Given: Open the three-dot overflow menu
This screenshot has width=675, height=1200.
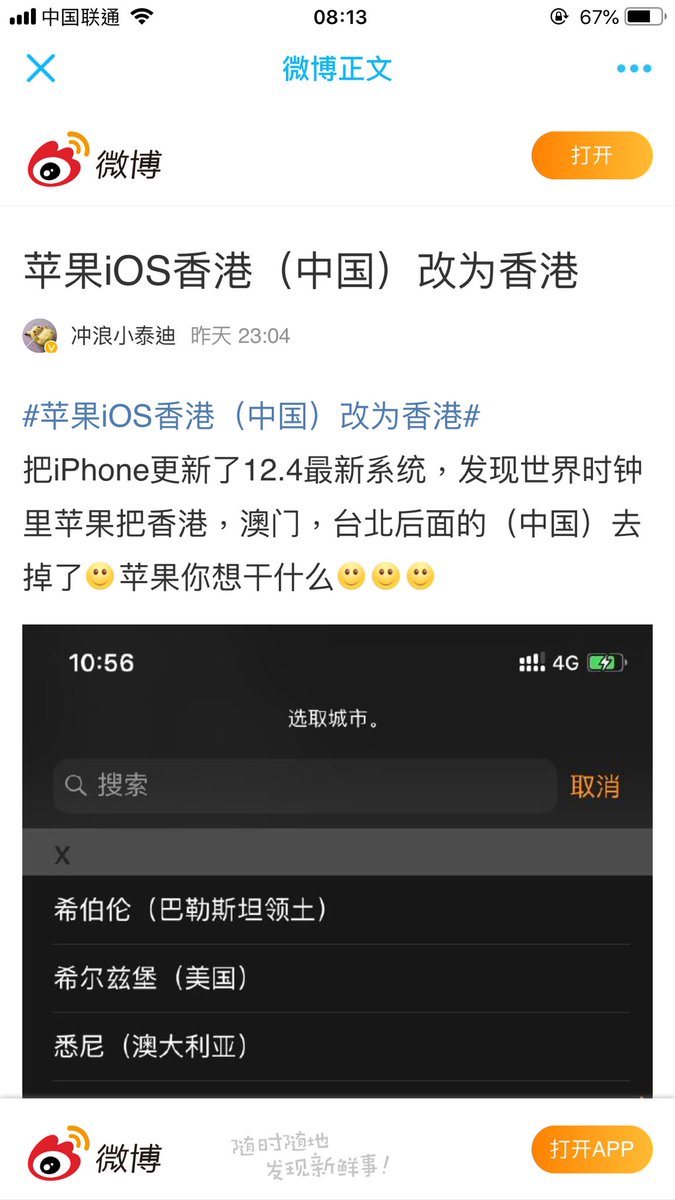Looking at the screenshot, I should (x=634, y=69).
